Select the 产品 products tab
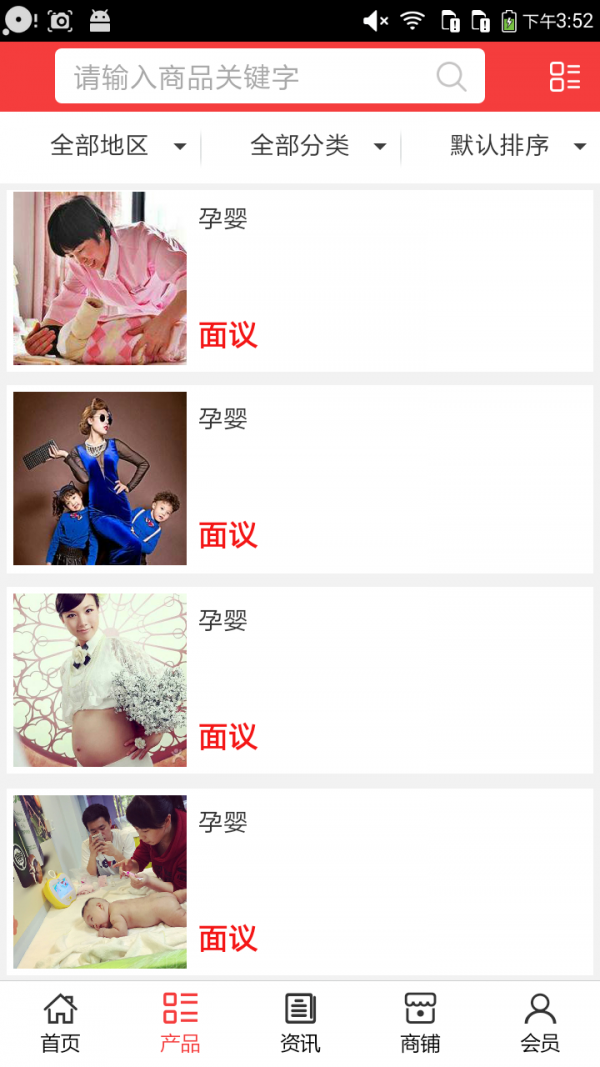Image resolution: width=600 pixels, height=1067 pixels. [x=180, y=1023]
